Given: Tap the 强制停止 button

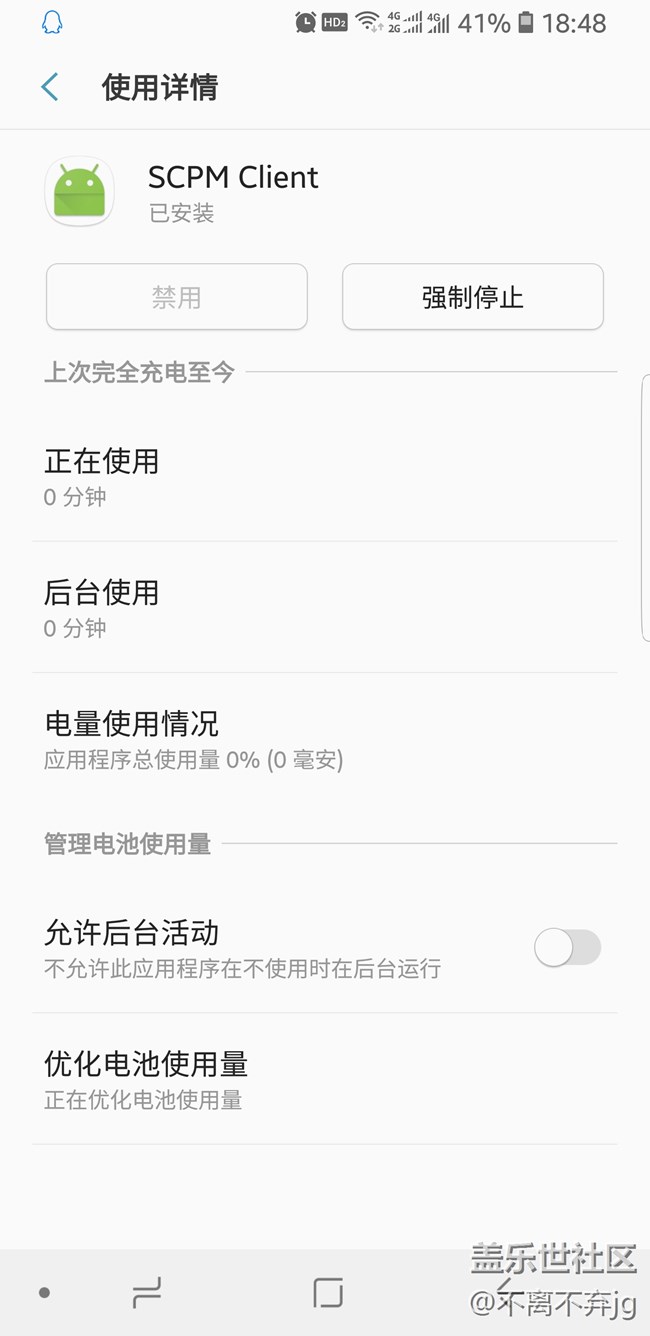Looking at the screenshot, I should 472,297.
